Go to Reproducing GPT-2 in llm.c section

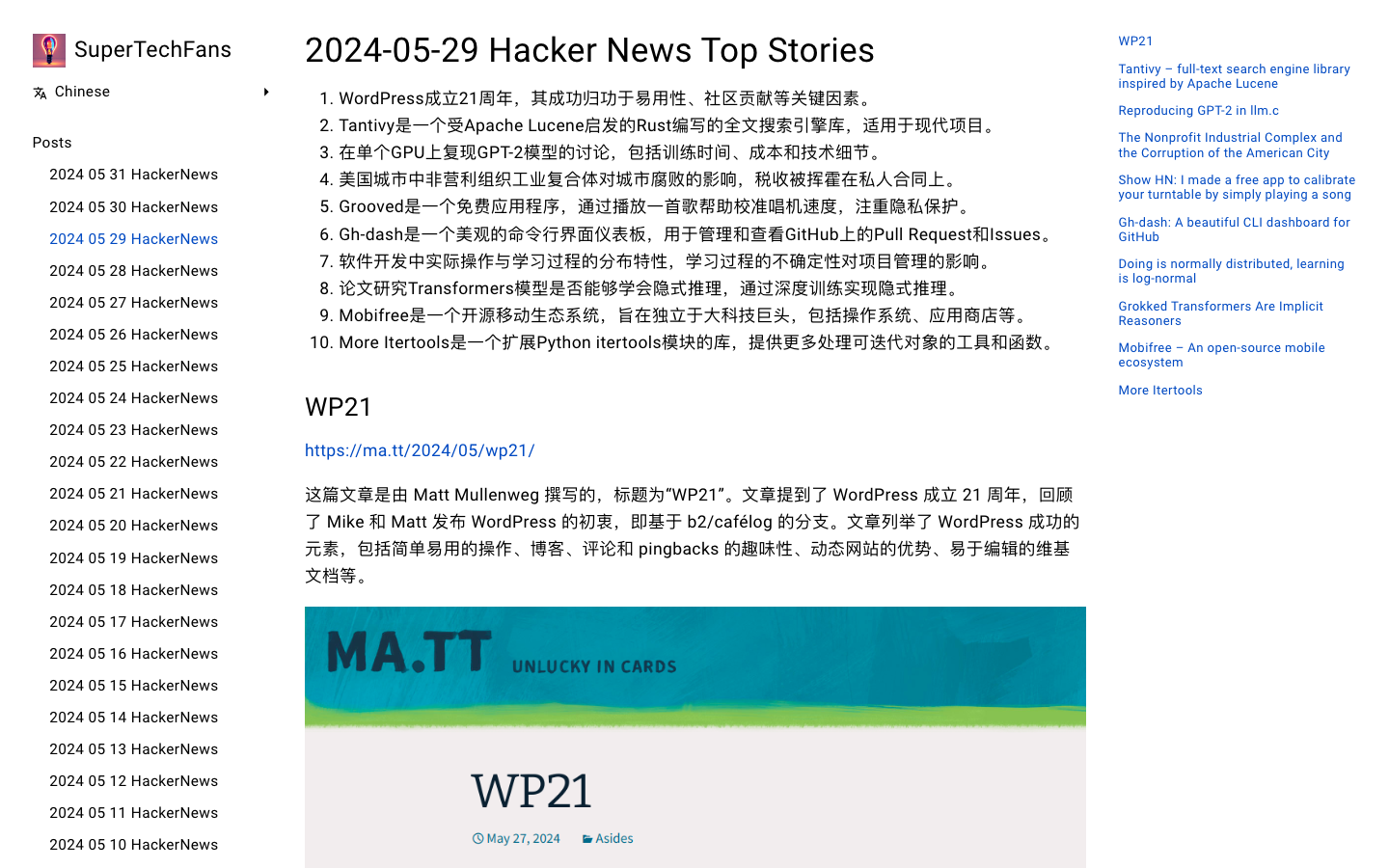click(x=1198, y=111)
